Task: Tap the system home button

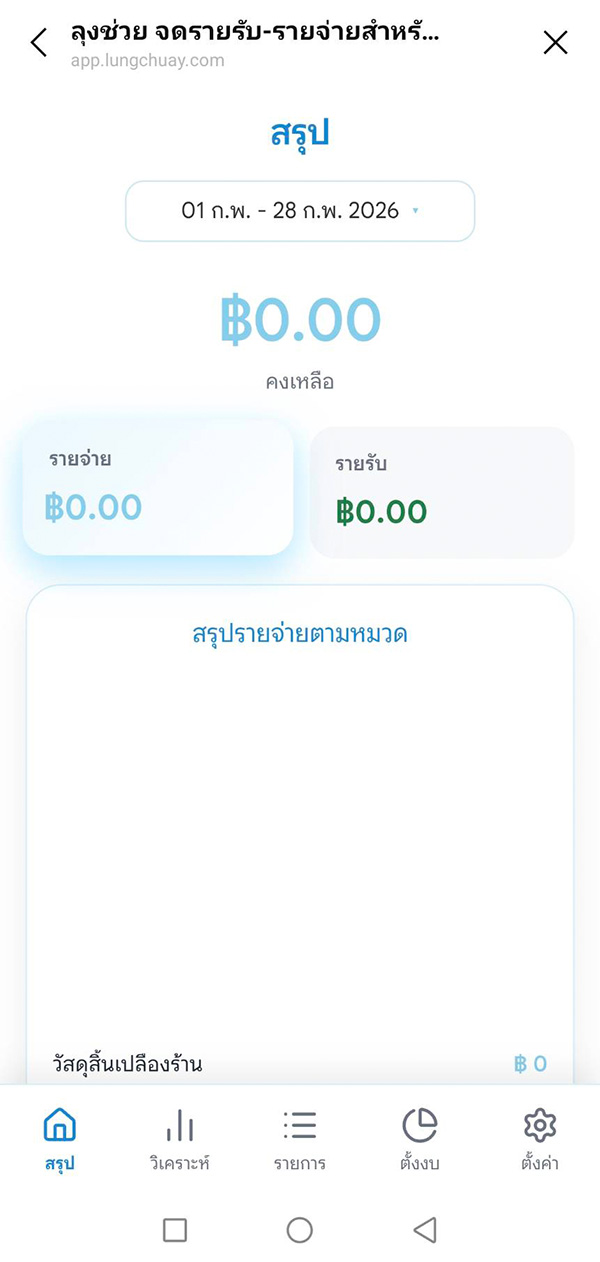Action: pyautogui.click(x=300, y=1229)
